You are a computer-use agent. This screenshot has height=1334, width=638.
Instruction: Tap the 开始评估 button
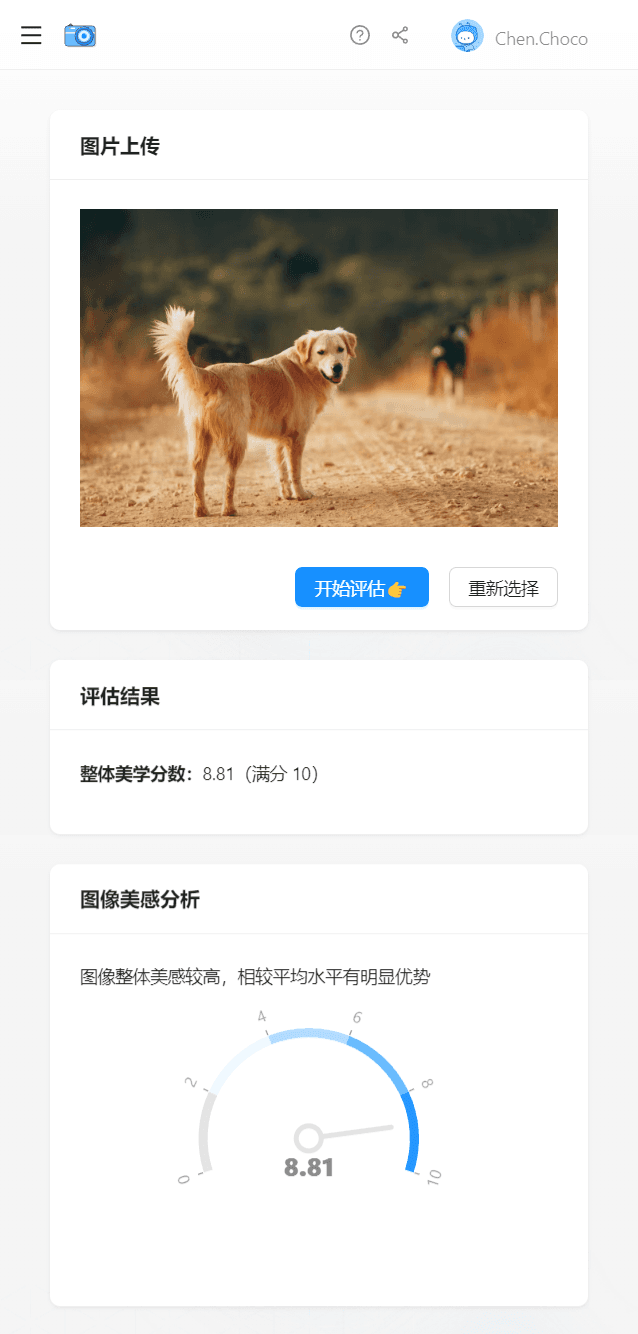coord(361,587)
